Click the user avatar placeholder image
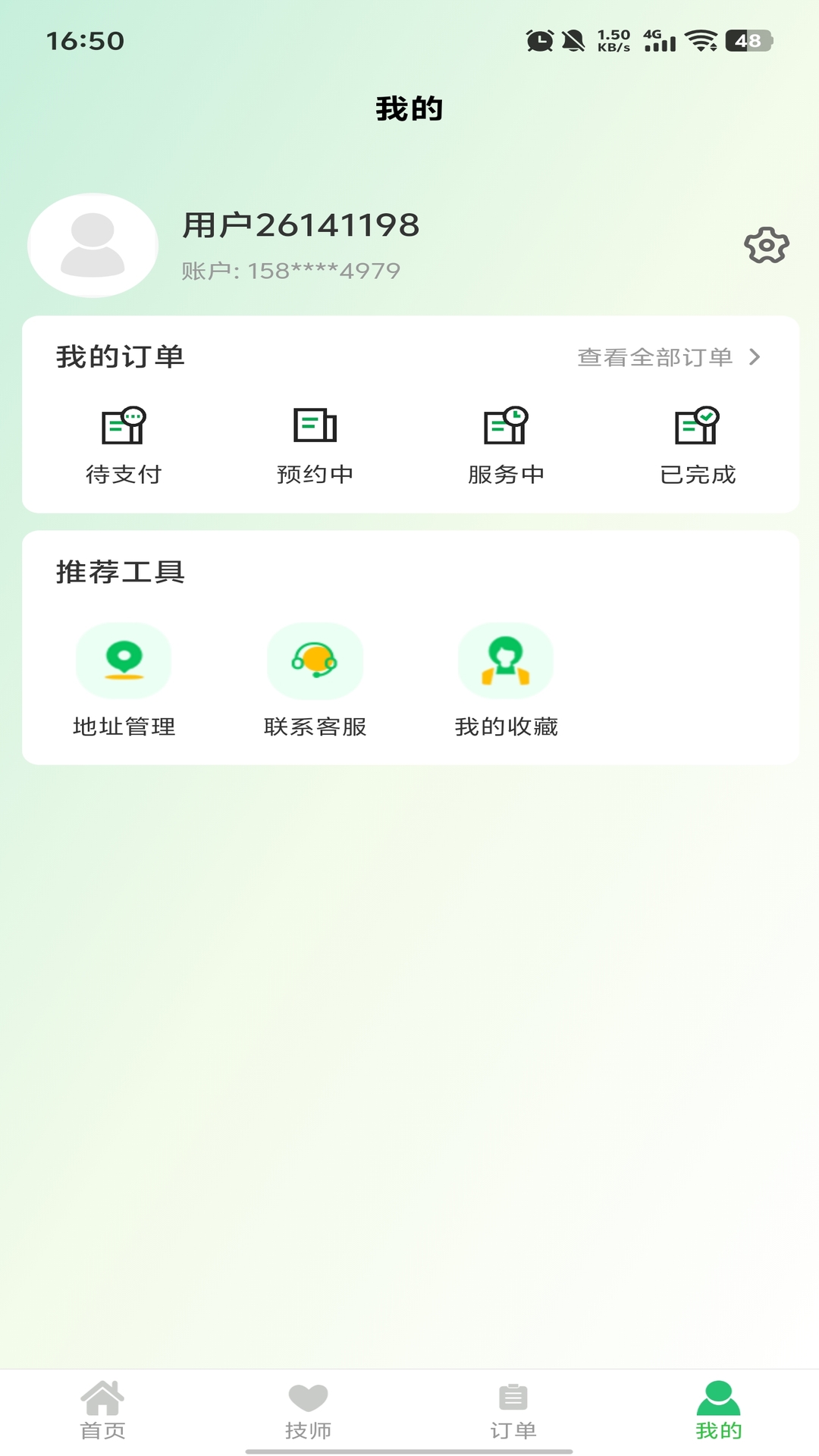 [x=93, y=244]
